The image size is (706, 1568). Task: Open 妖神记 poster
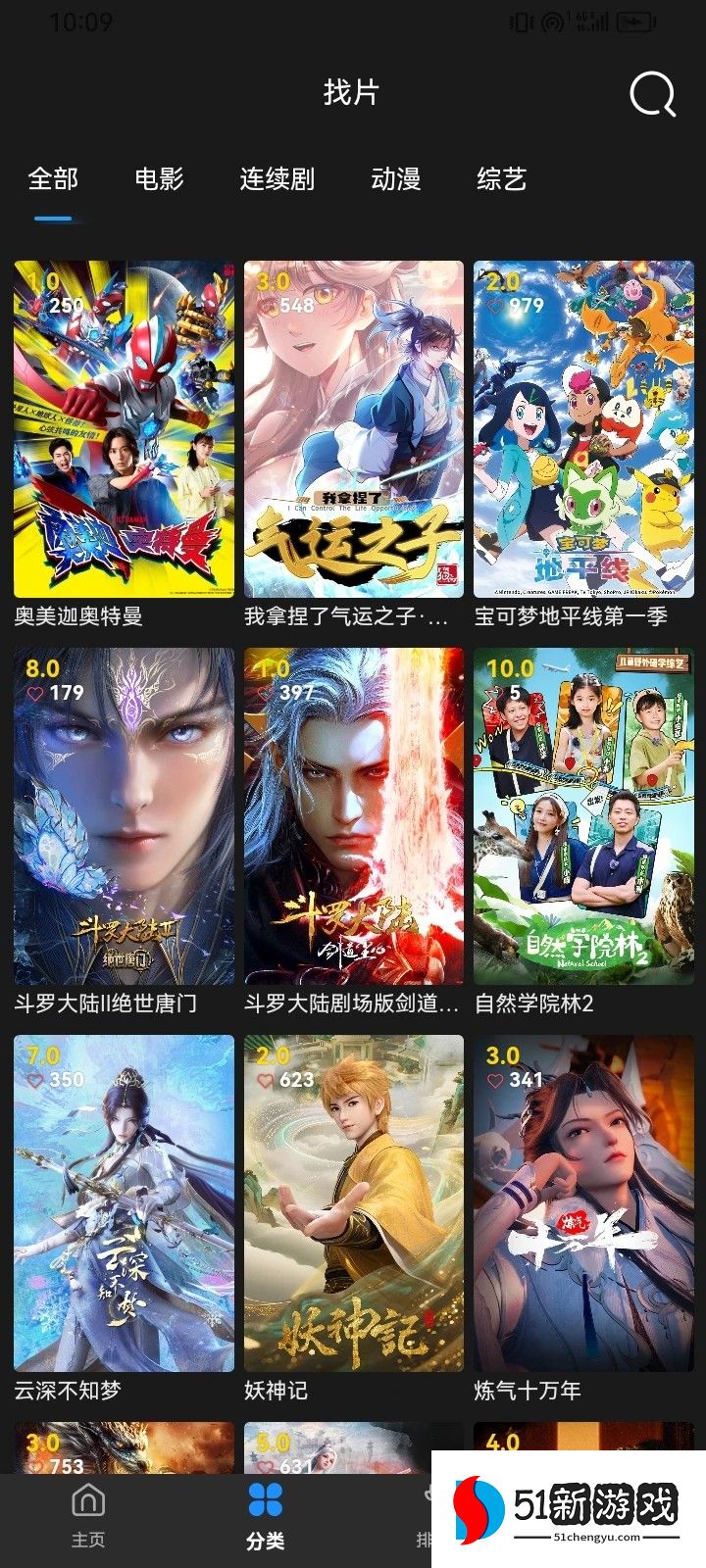click(354, 1203)
